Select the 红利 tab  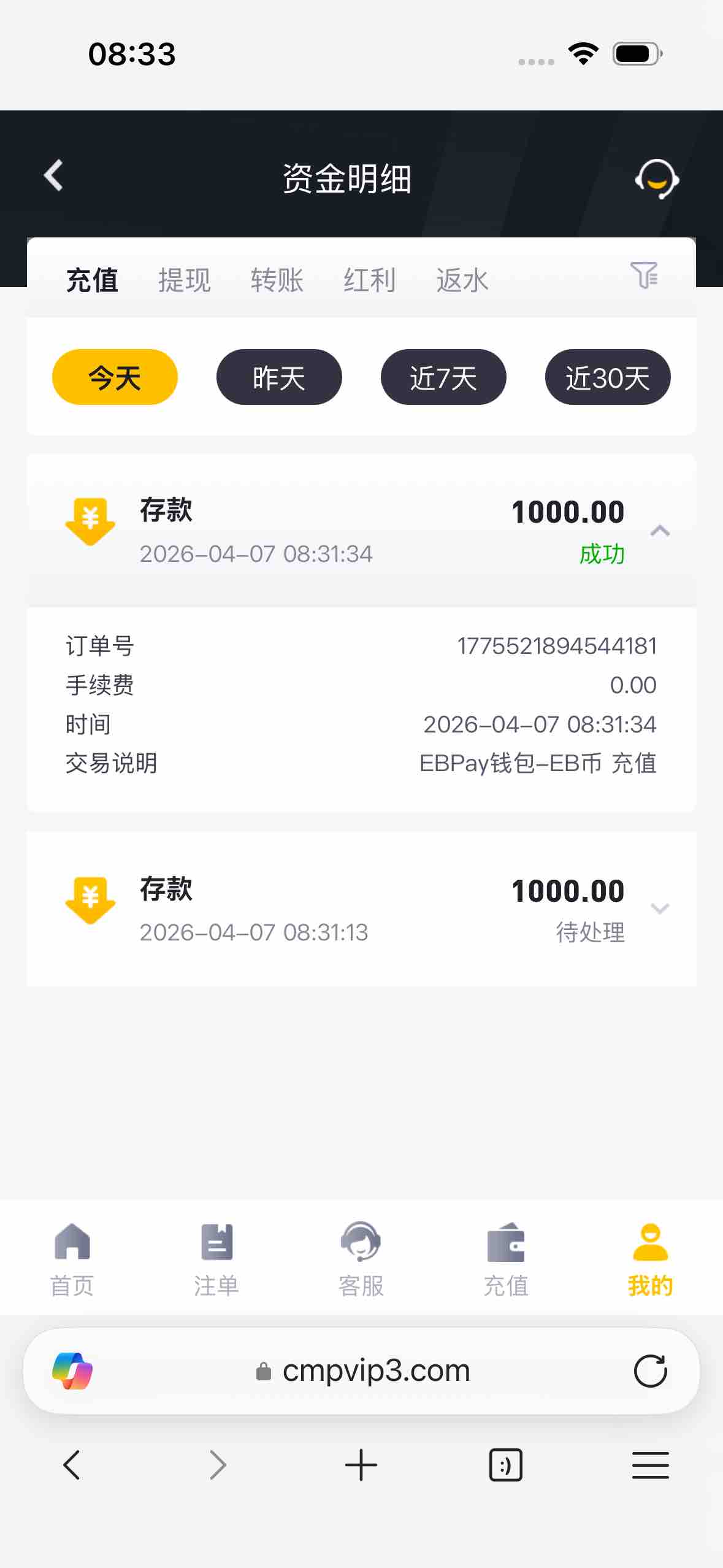point(370,280)
